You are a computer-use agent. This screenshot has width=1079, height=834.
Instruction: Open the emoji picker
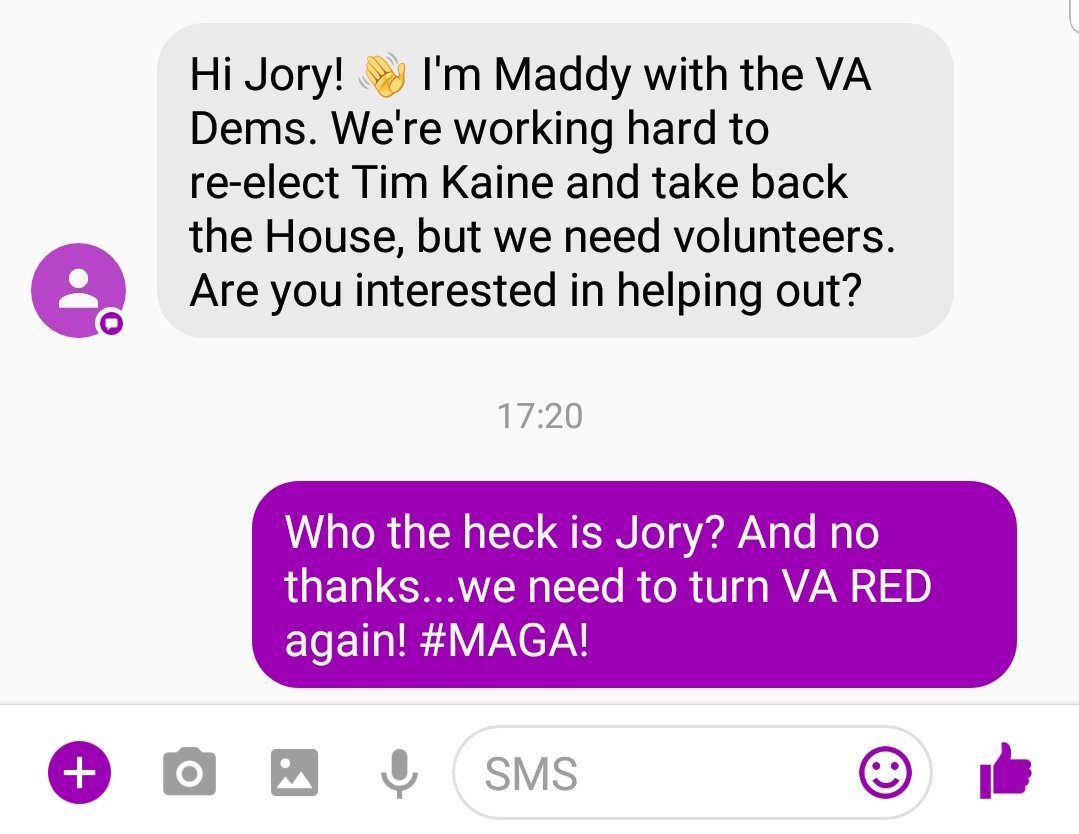pos(885,773)
